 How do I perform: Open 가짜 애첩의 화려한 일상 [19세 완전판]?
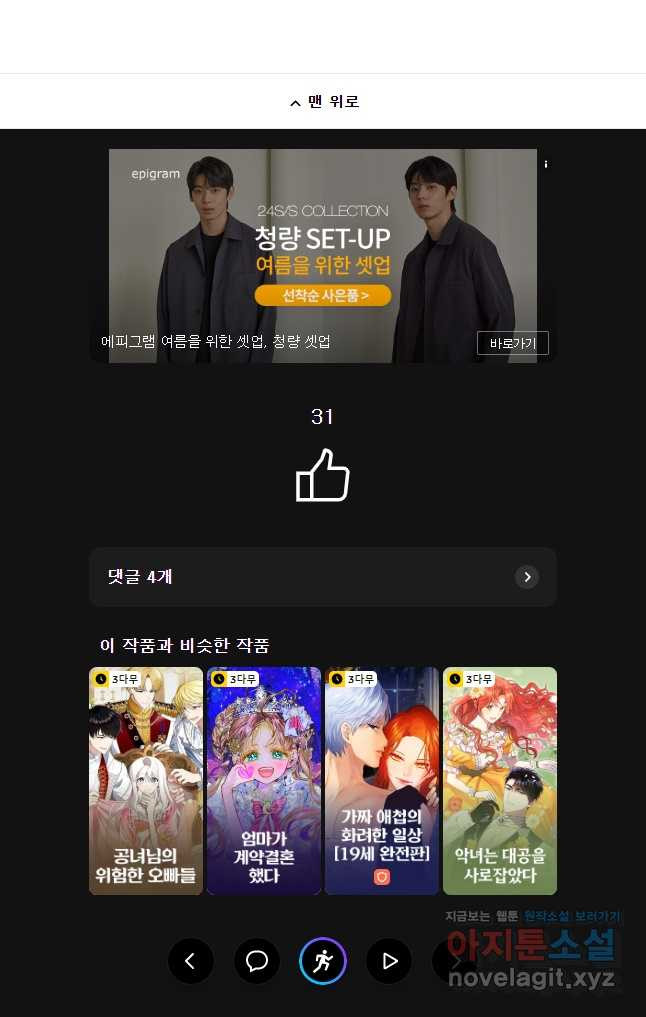tap(382, 780)
